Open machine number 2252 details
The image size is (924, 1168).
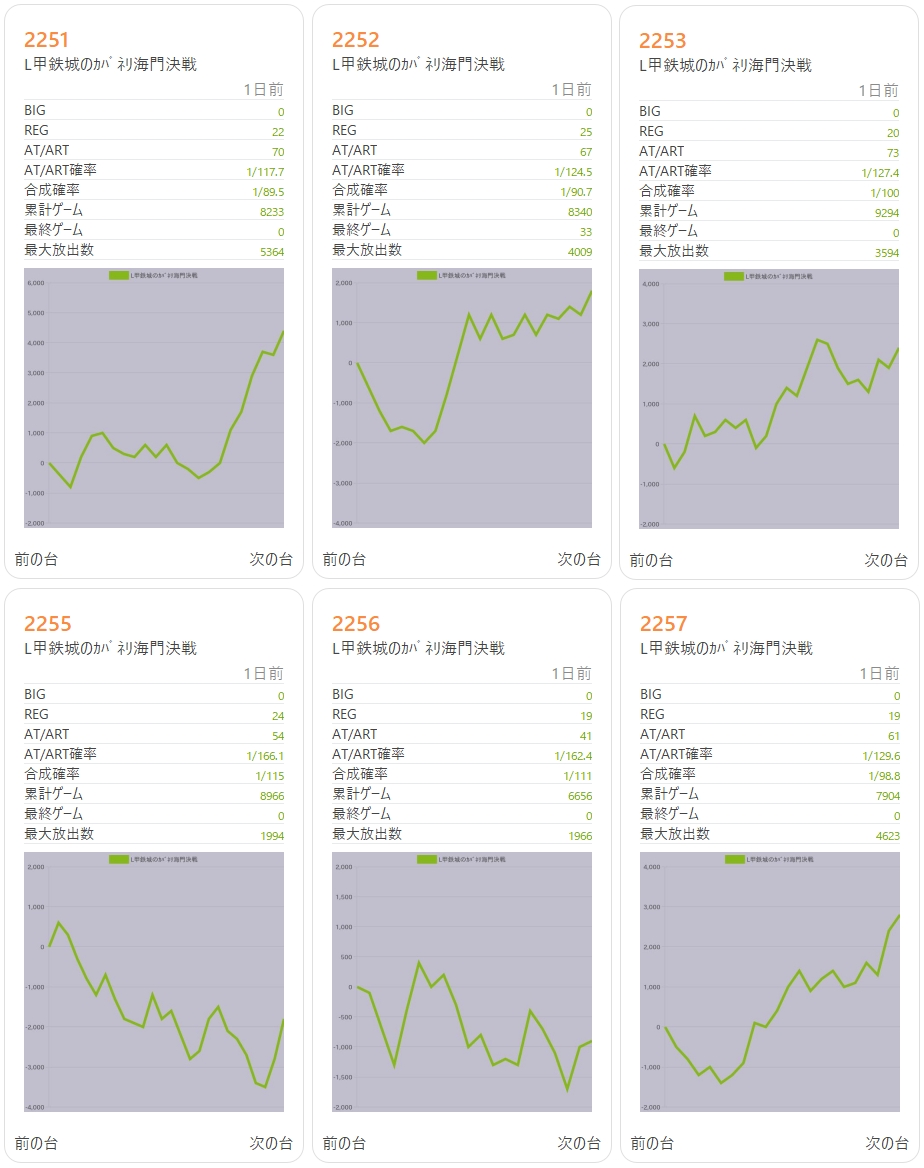(355, 40)
